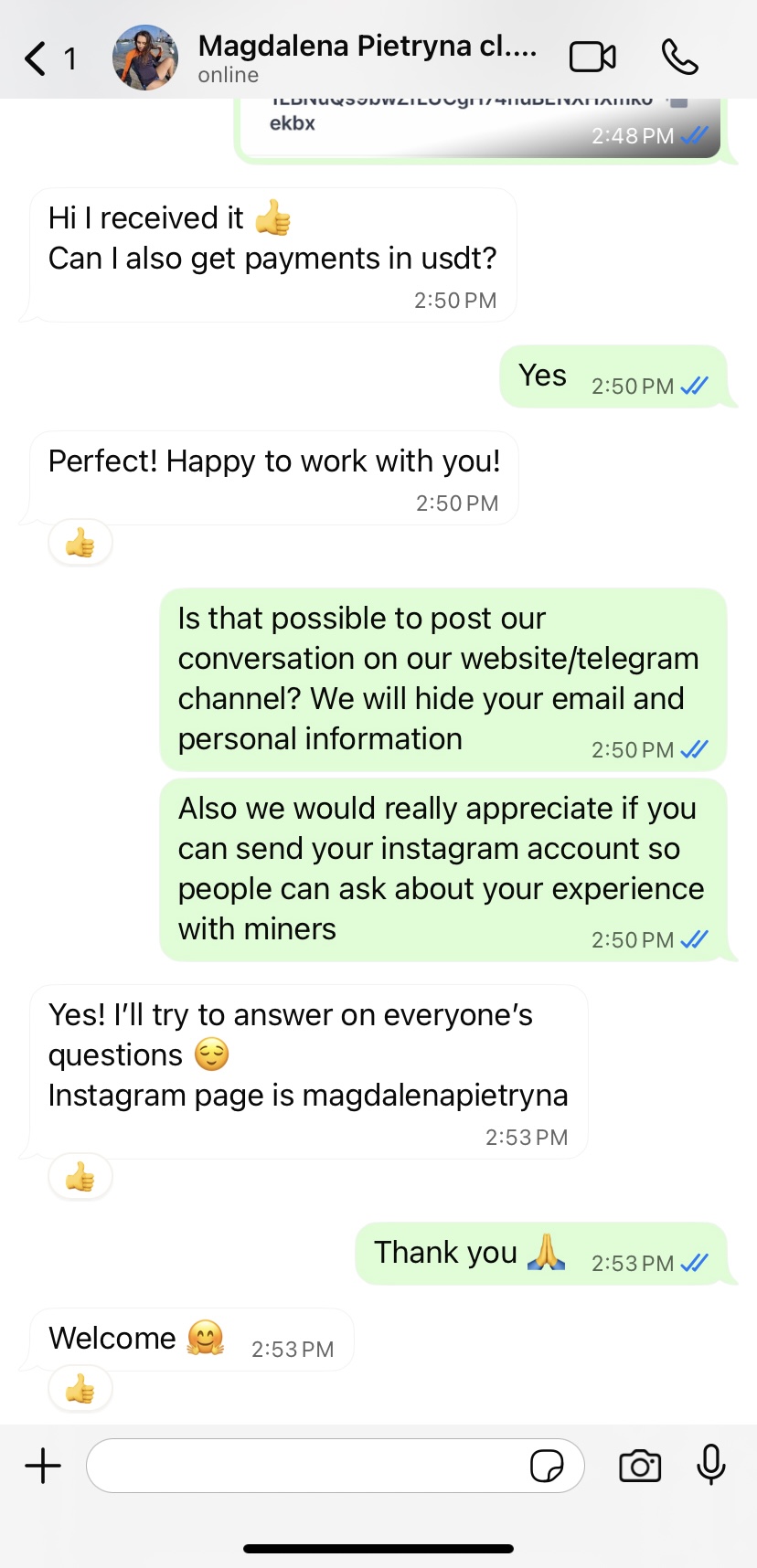This screenshot has height=1568, width=757.
Task: Open the camera to take a photo
Action: coord(640,1466)
